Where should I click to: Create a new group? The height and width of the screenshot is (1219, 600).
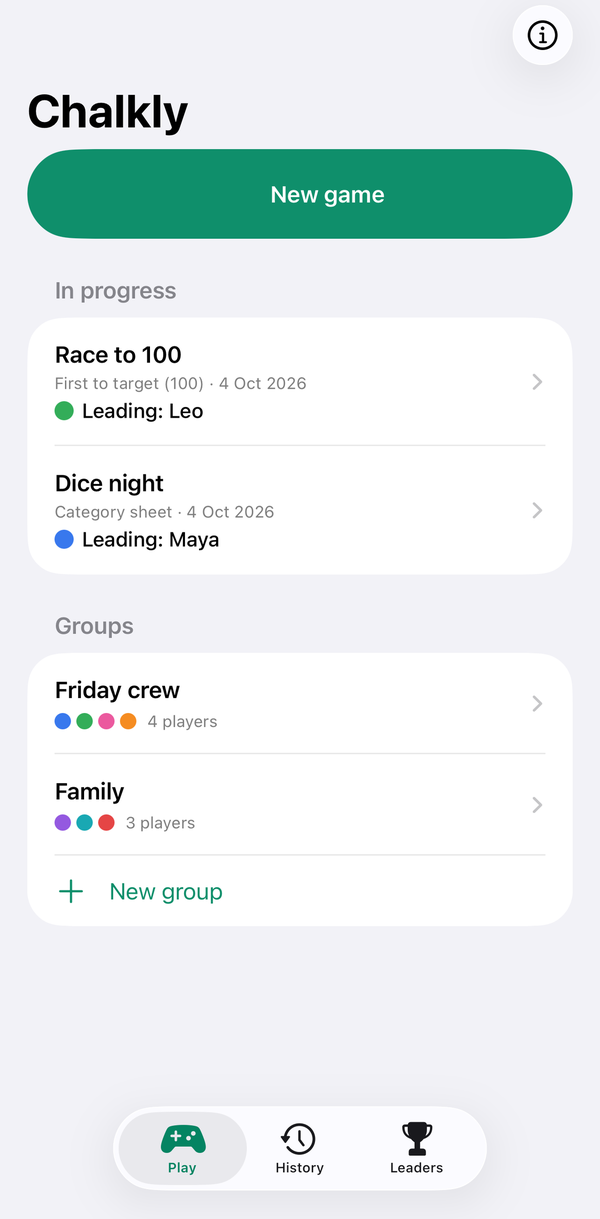300,891
